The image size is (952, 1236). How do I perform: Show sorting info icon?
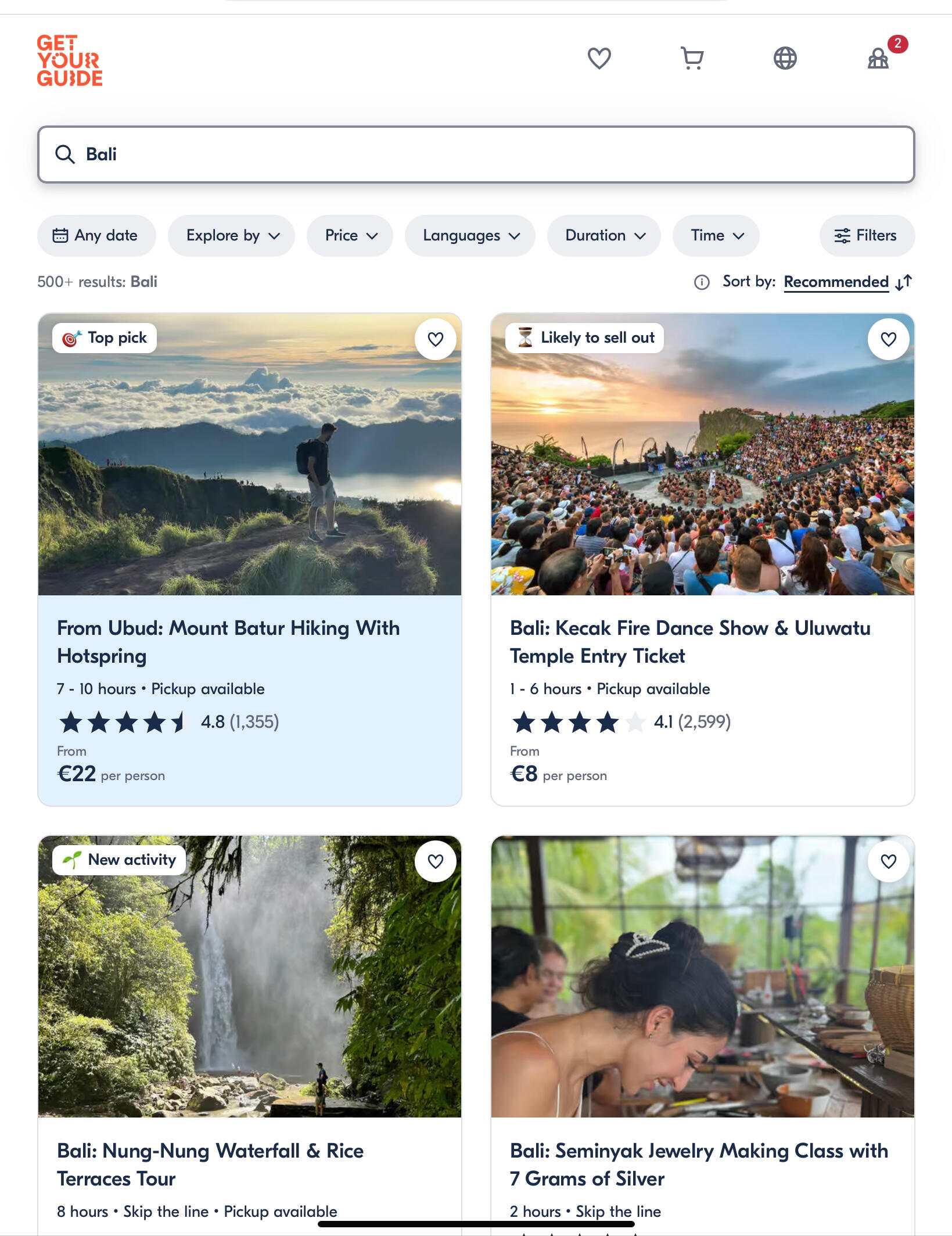tap(702, 282)
